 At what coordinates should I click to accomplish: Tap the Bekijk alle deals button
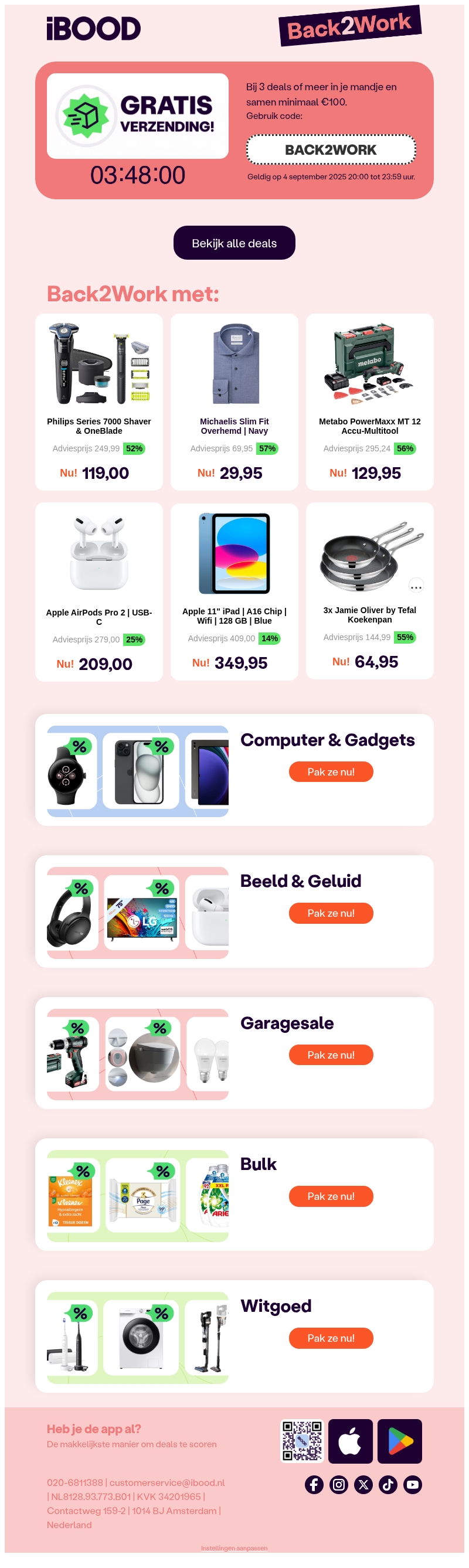tap(234, 243)
